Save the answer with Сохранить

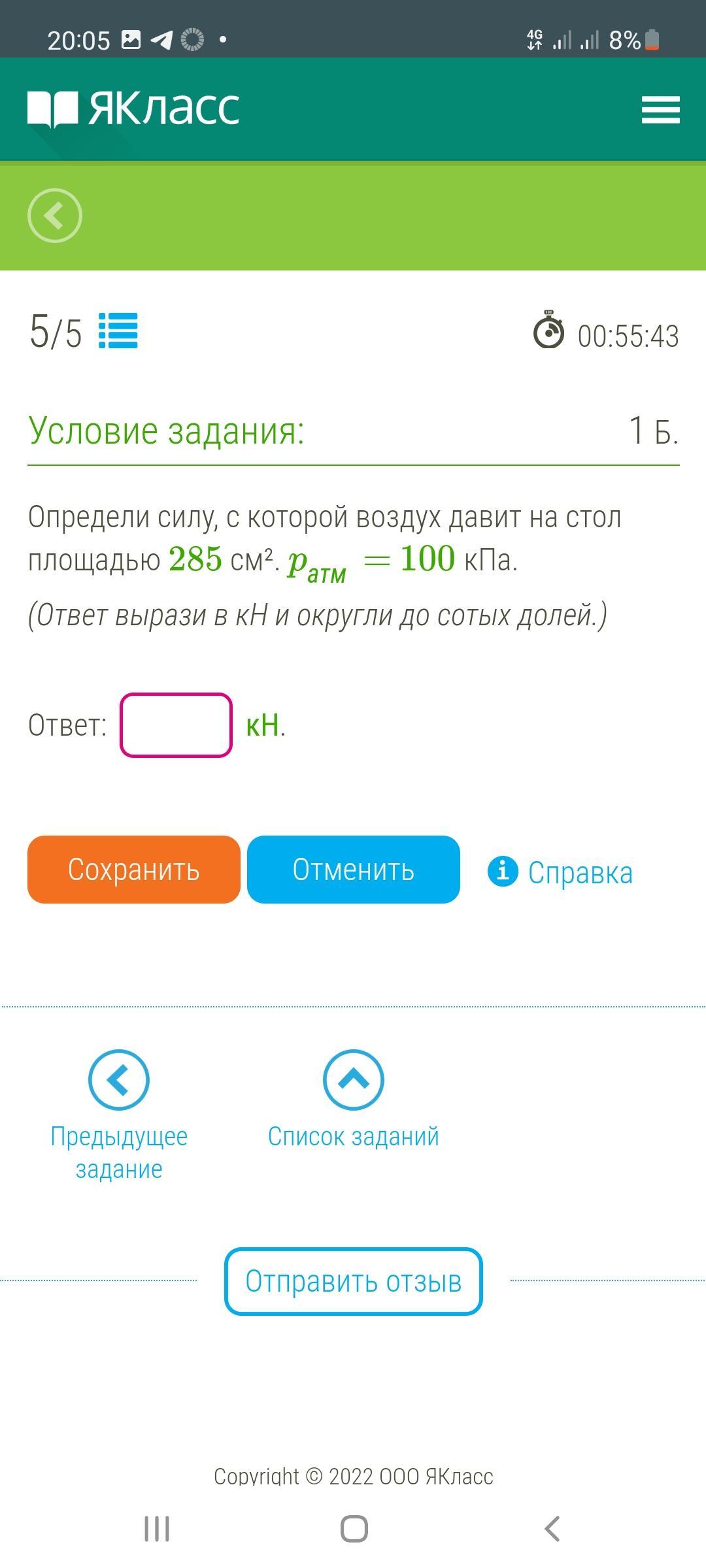[134, 870]
